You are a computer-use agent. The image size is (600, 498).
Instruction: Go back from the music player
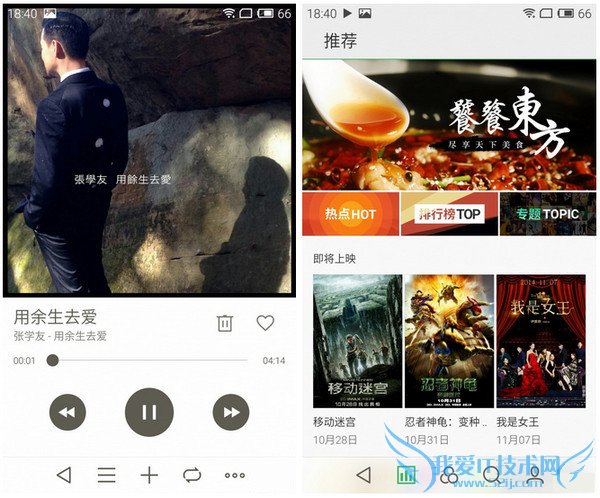[64, 475]
